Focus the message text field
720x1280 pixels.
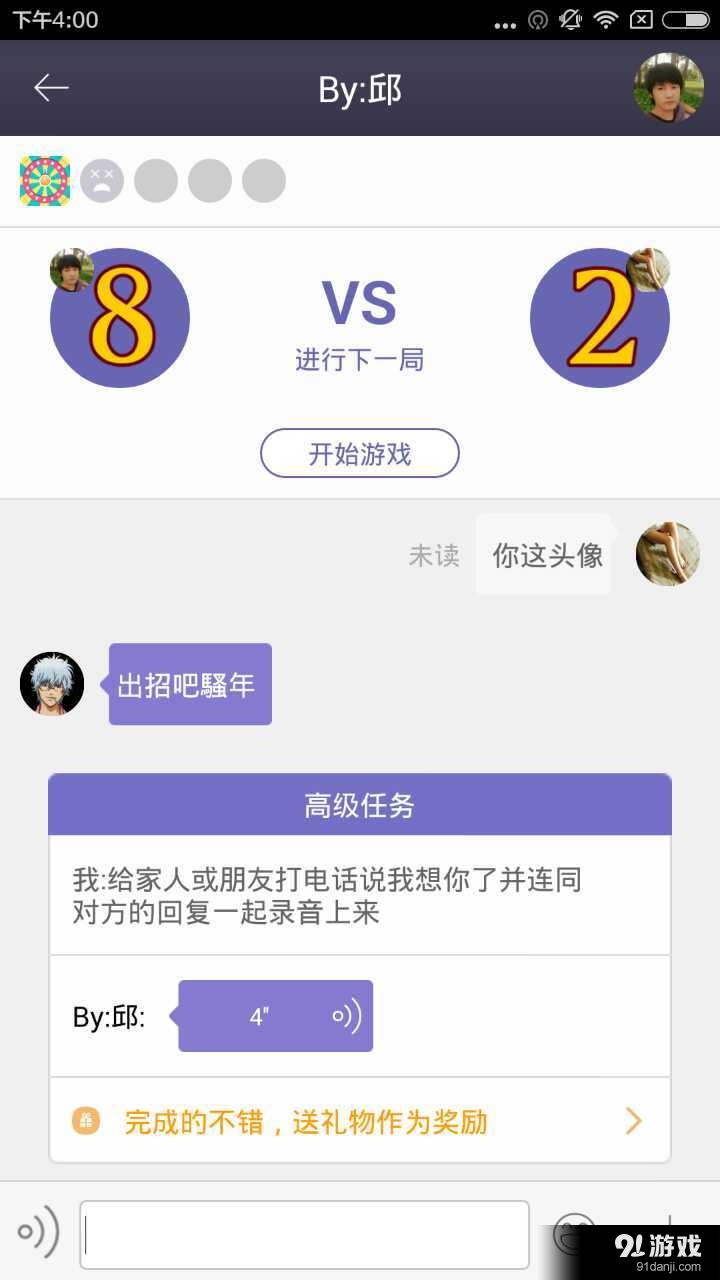pyautogui.click(x=304, y=1234)
